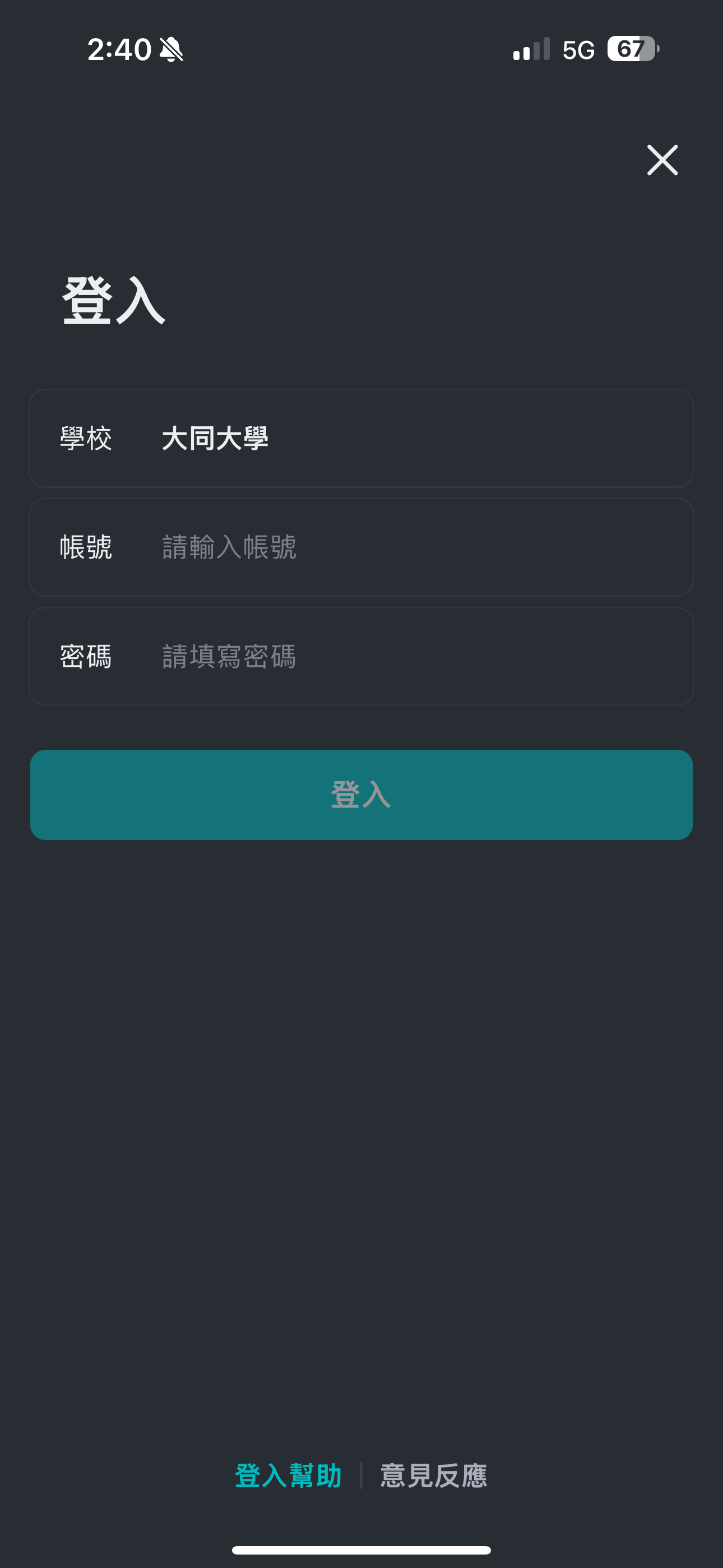Open the 學校 school selector showing 大同大學
Image resolution: width=723 pixels, height=1568 pixels.
(361, 438)
